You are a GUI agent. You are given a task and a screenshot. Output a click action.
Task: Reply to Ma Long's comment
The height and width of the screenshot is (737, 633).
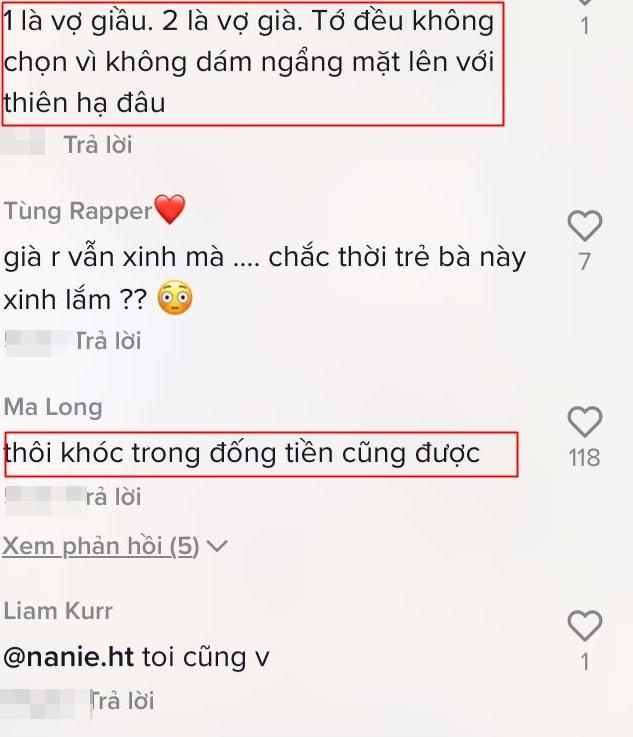tap(111, 497)
